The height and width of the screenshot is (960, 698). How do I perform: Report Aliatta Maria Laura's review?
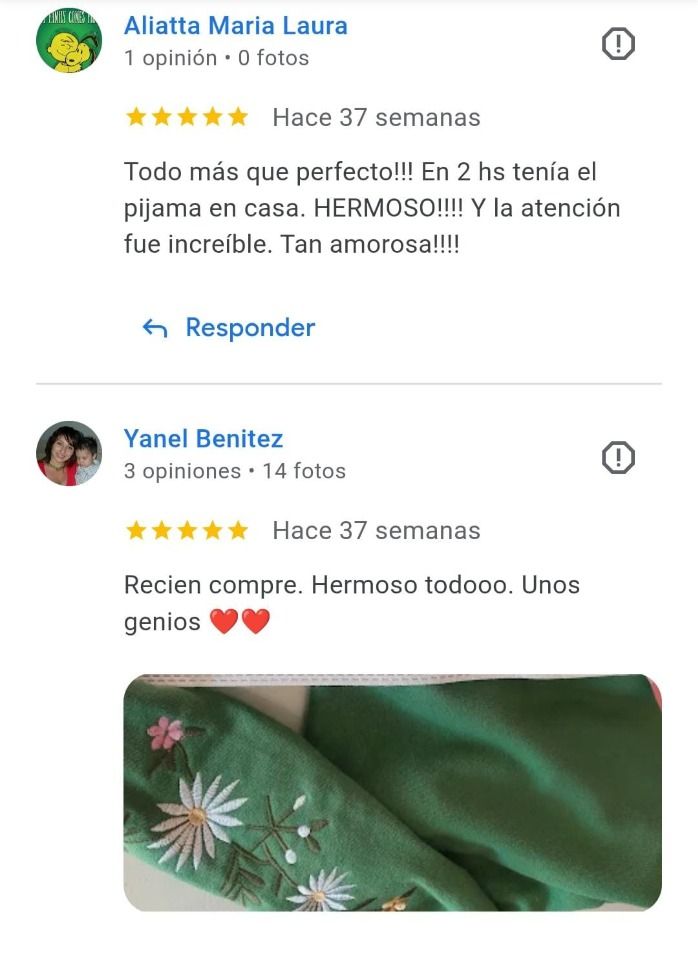[618, 44]
